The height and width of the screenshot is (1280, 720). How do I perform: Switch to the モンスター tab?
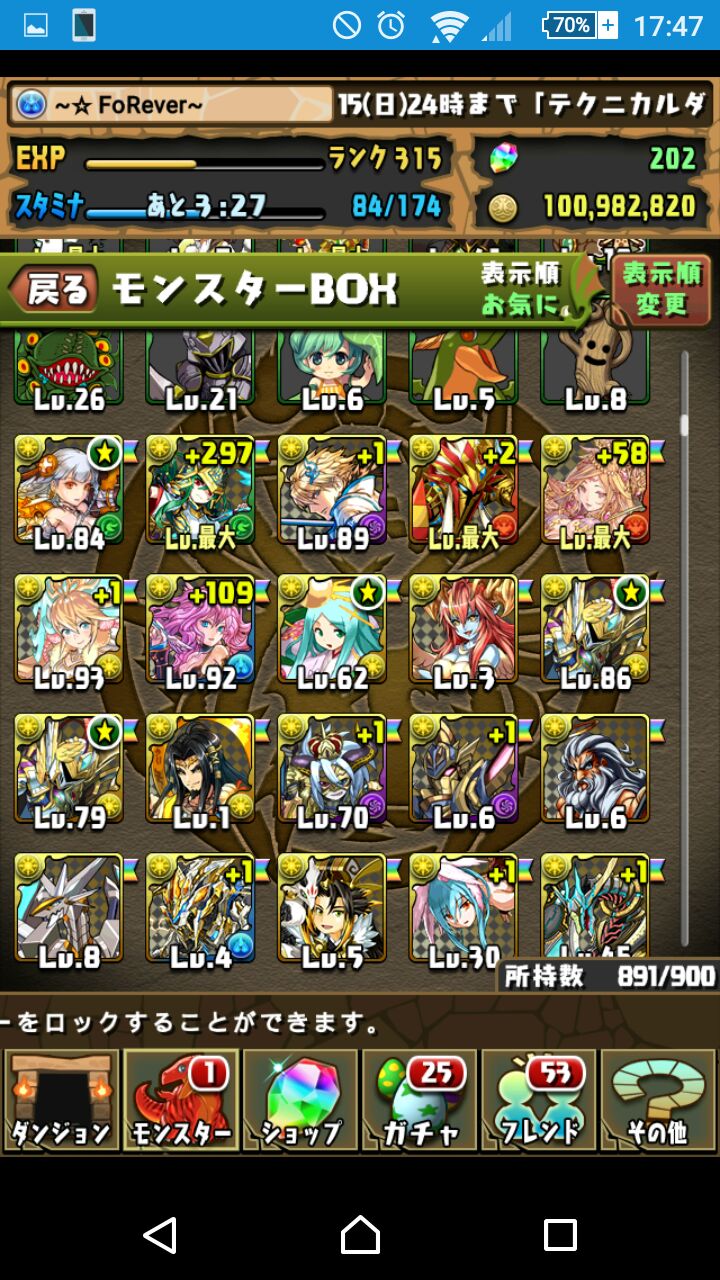(181, 1100)
